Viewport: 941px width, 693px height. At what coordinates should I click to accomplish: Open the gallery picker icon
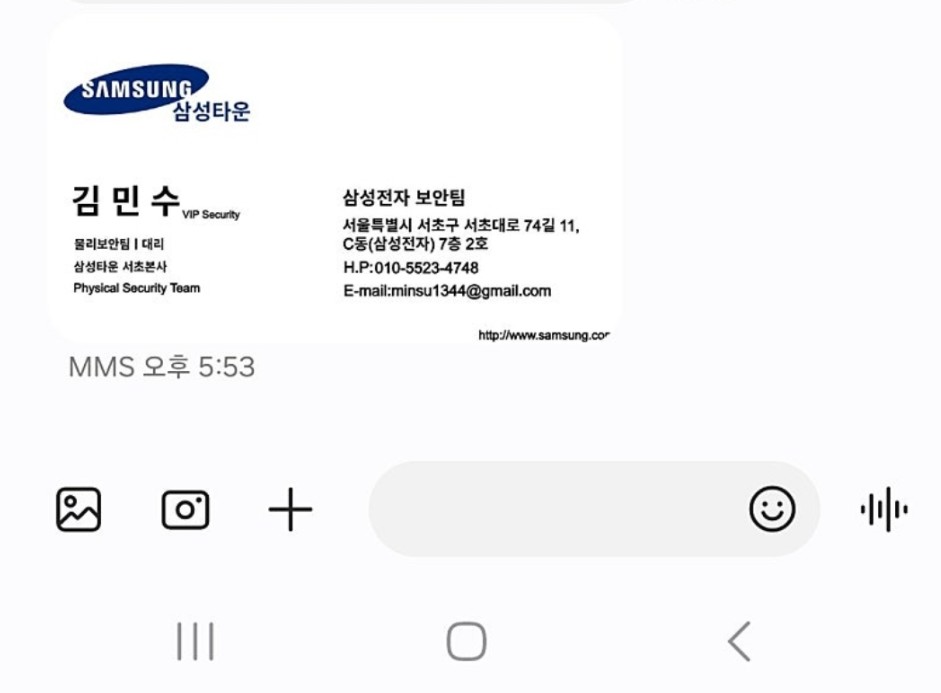tap(78, 510)
